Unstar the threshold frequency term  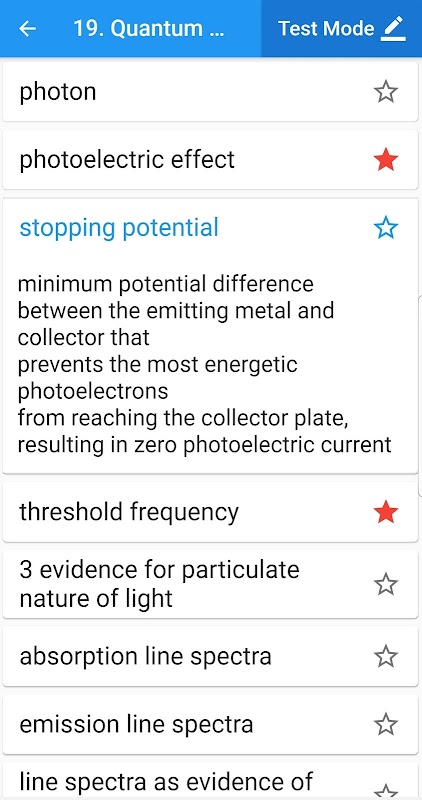(385, 512)
